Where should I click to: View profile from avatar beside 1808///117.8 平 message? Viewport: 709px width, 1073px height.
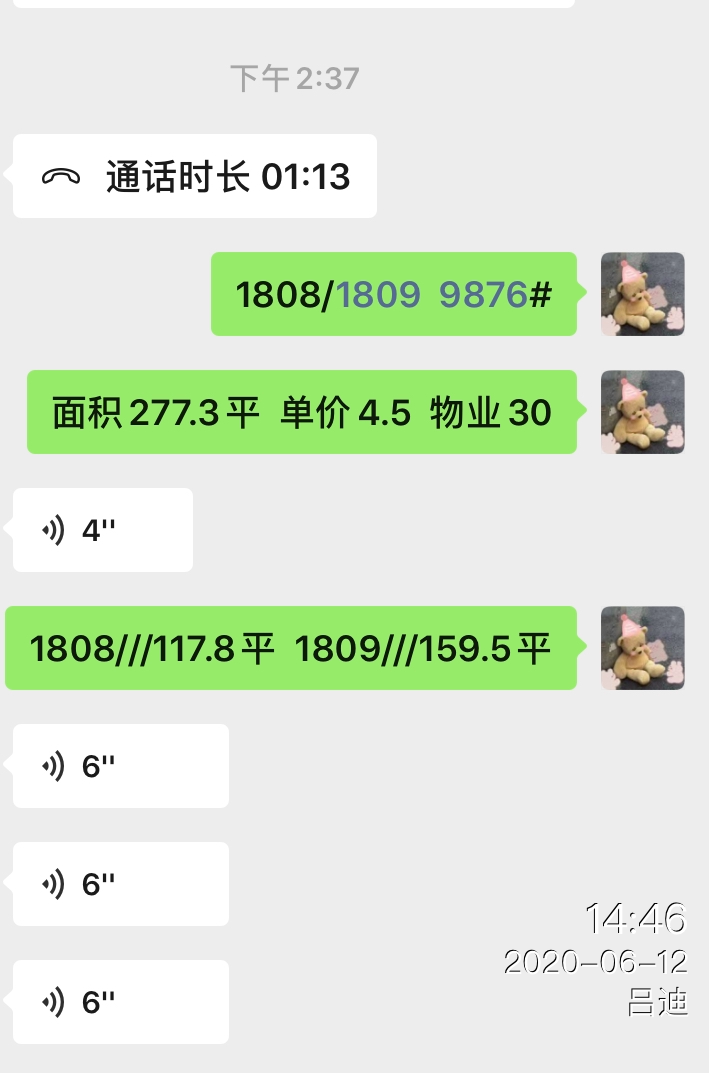[x=642, y=648]
